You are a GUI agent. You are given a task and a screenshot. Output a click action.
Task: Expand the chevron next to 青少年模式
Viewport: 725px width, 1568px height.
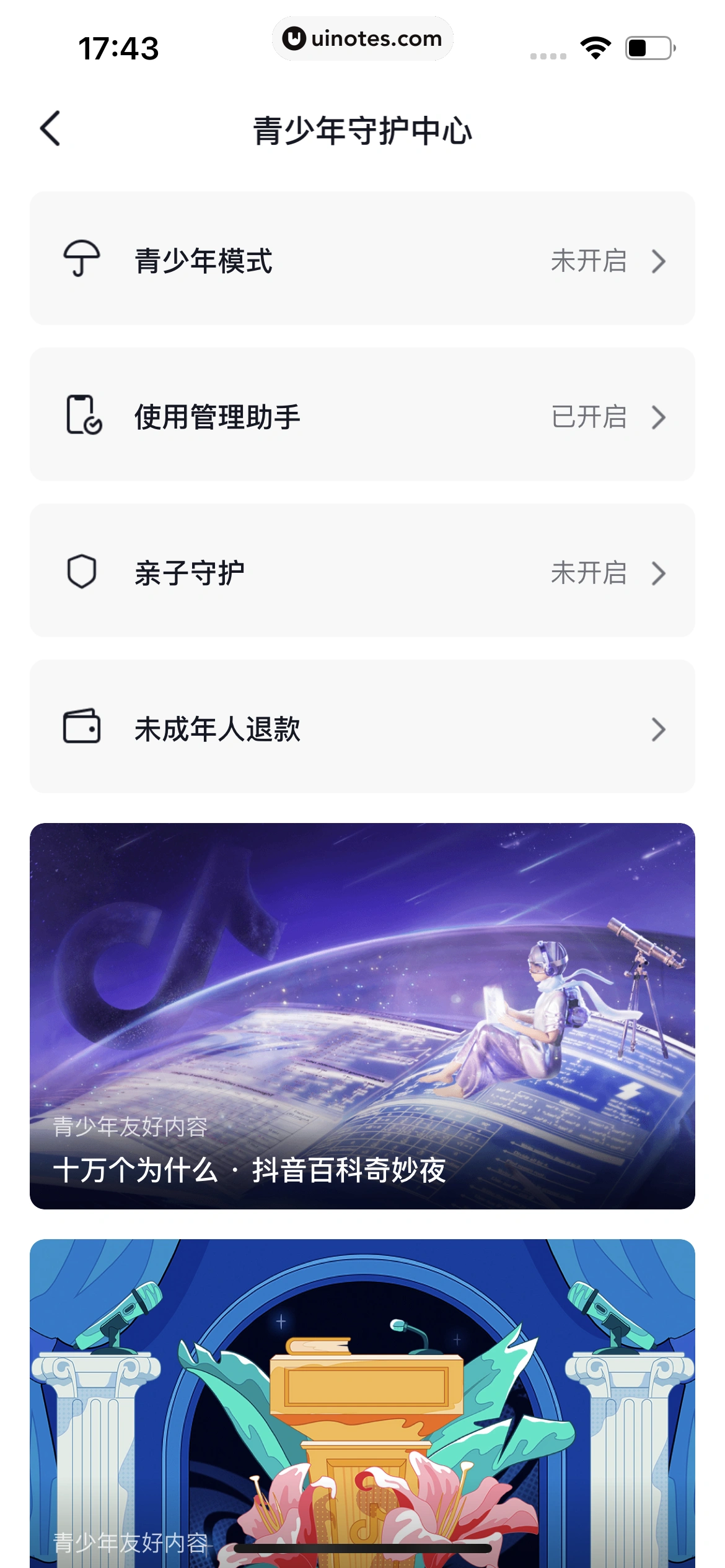point(659,261)
